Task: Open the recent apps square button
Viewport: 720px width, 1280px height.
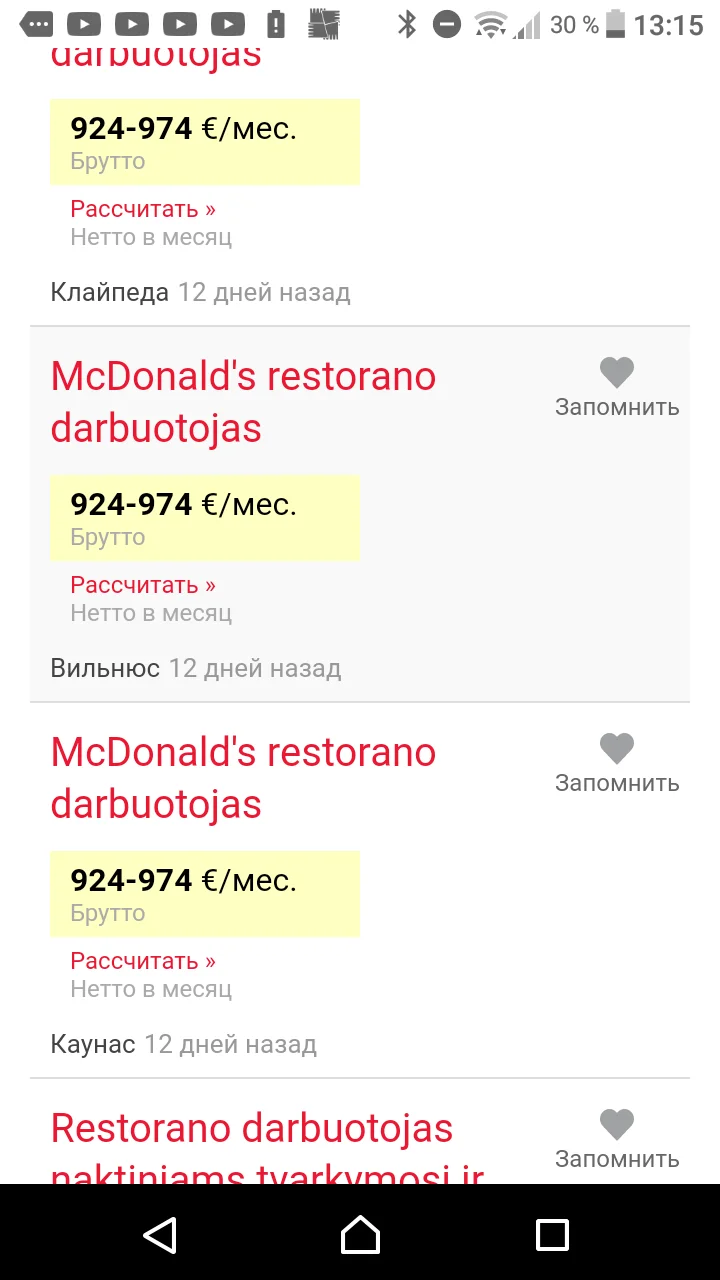Action: tap(553, 1235)
